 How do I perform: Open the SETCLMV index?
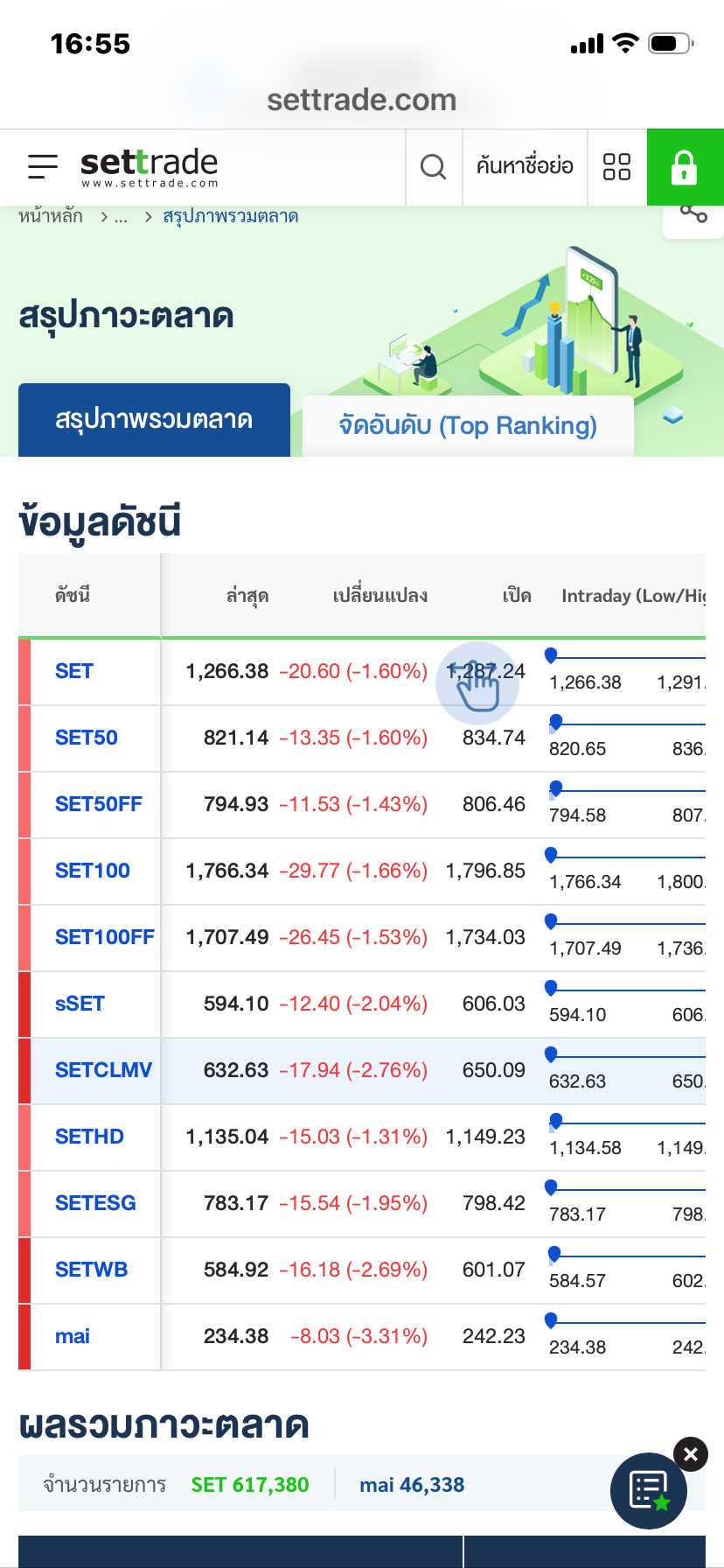tap(103, 1070)
